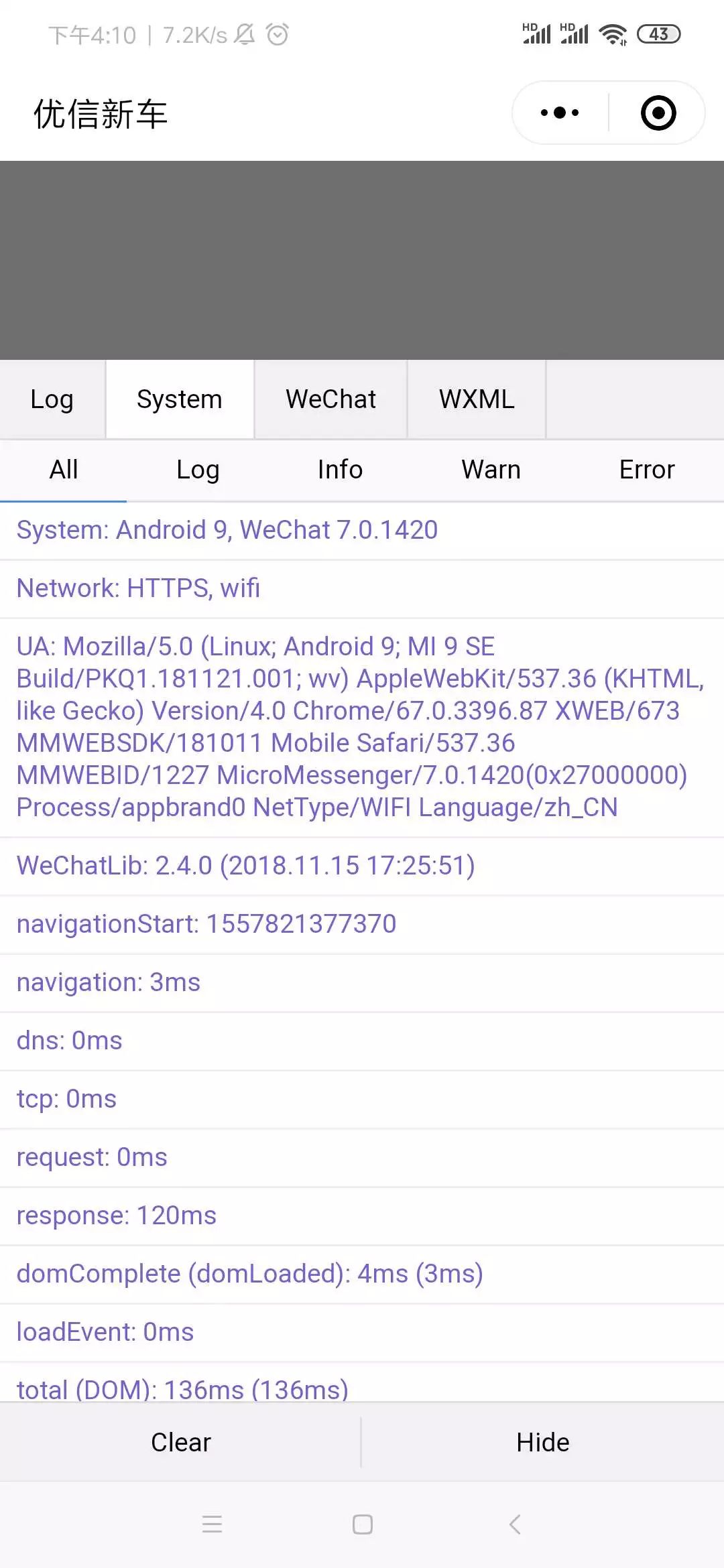The image size is (724, 1568).
Task: Close the mini program via the circle button
Action: 658,113
